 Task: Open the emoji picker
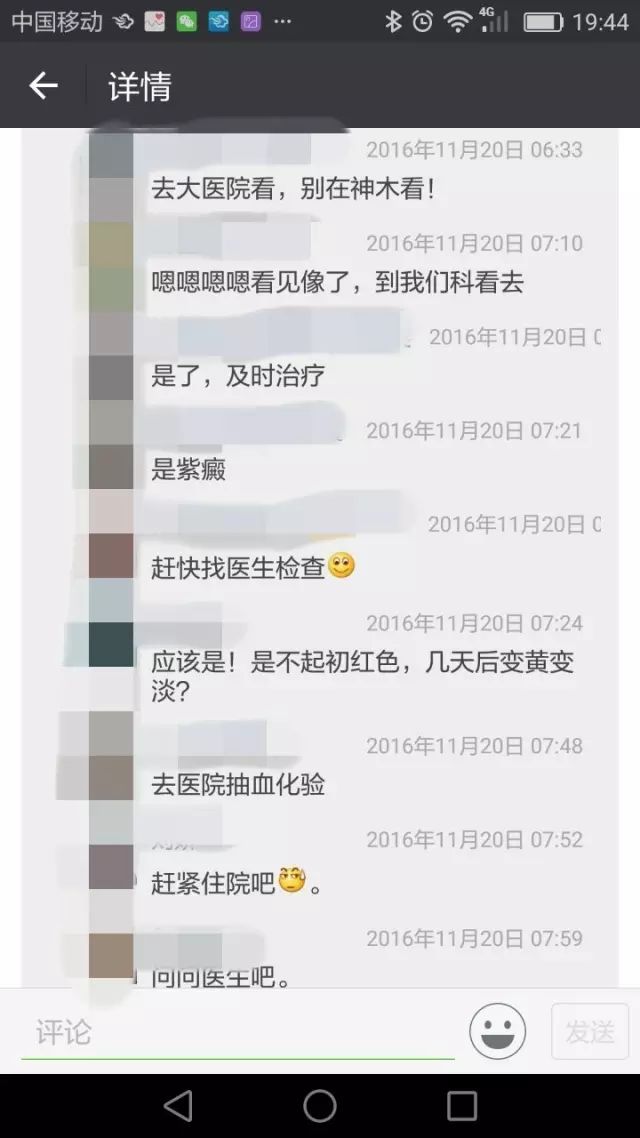[497, 1031]
